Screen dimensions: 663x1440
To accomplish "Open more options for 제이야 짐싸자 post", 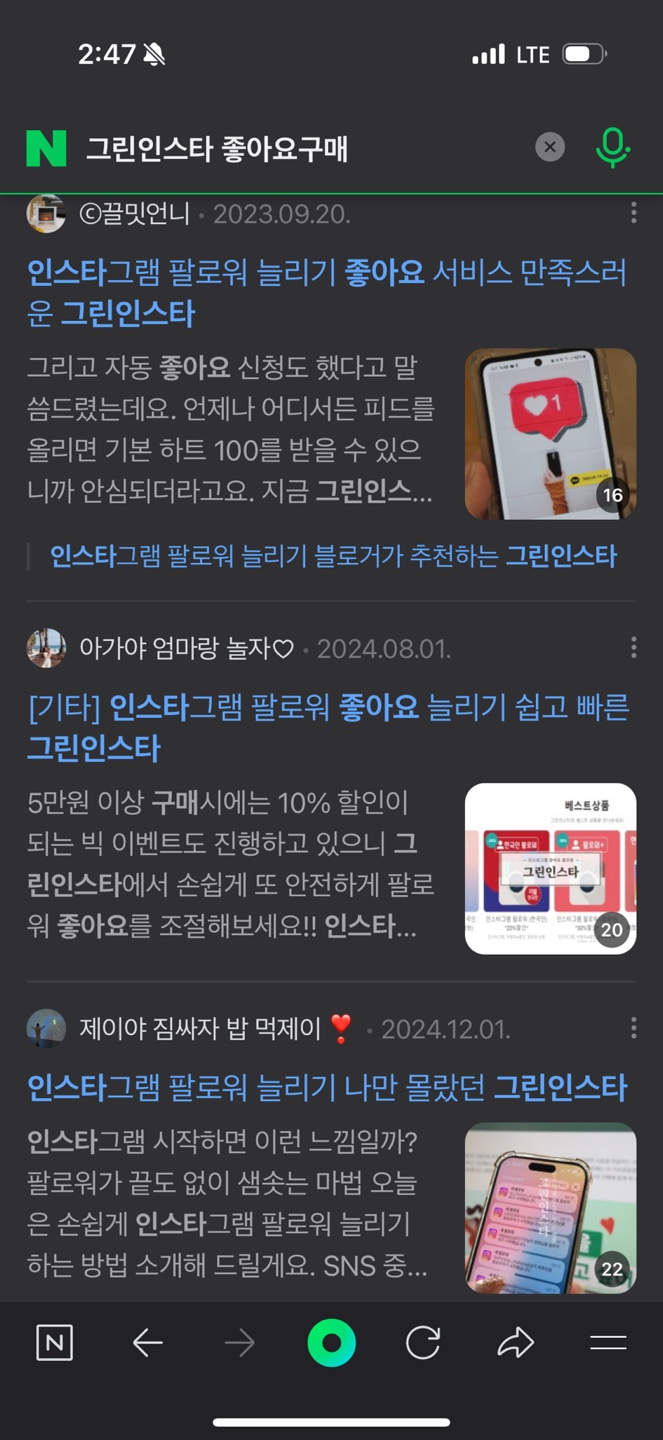I will [633, 1028].
